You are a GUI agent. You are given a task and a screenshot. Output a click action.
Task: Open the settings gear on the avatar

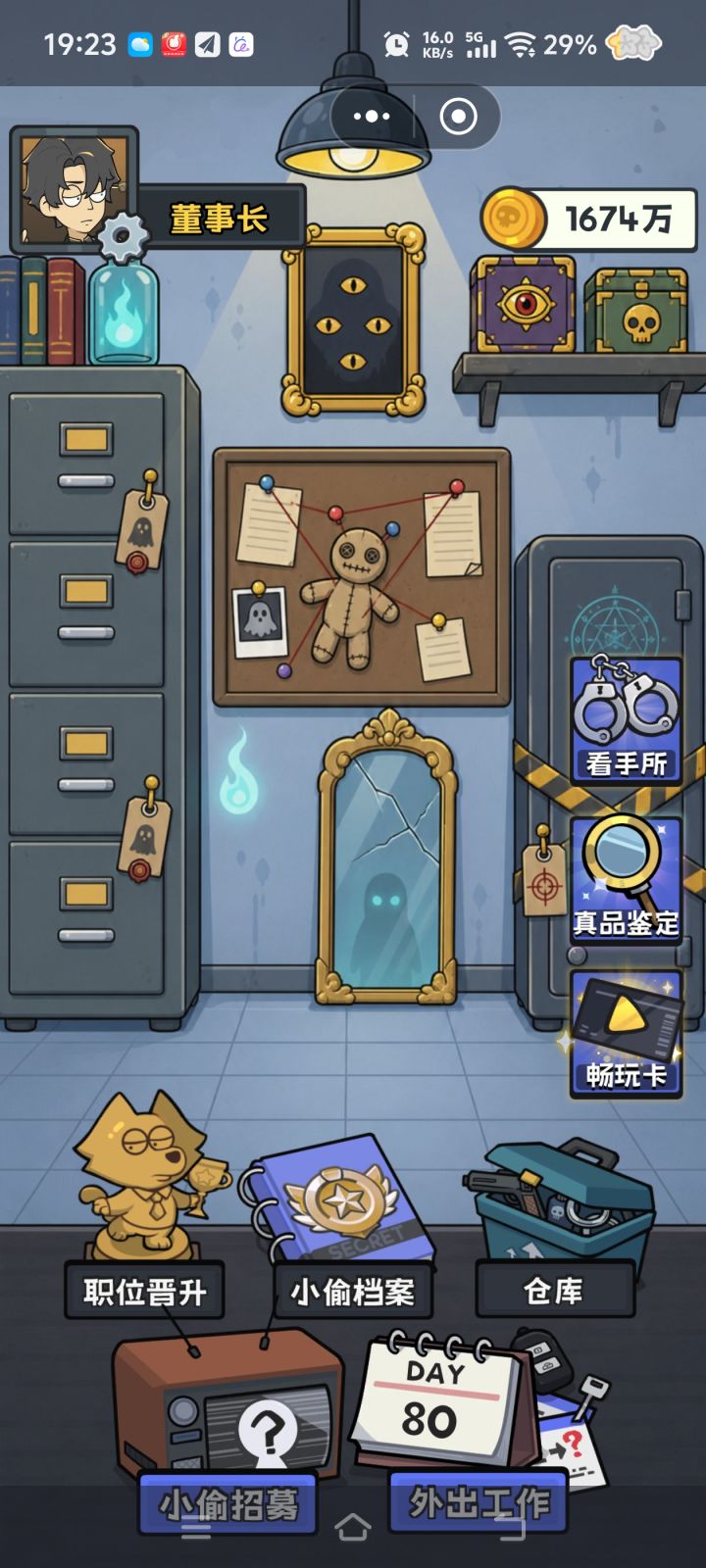(x=125, y=236)
